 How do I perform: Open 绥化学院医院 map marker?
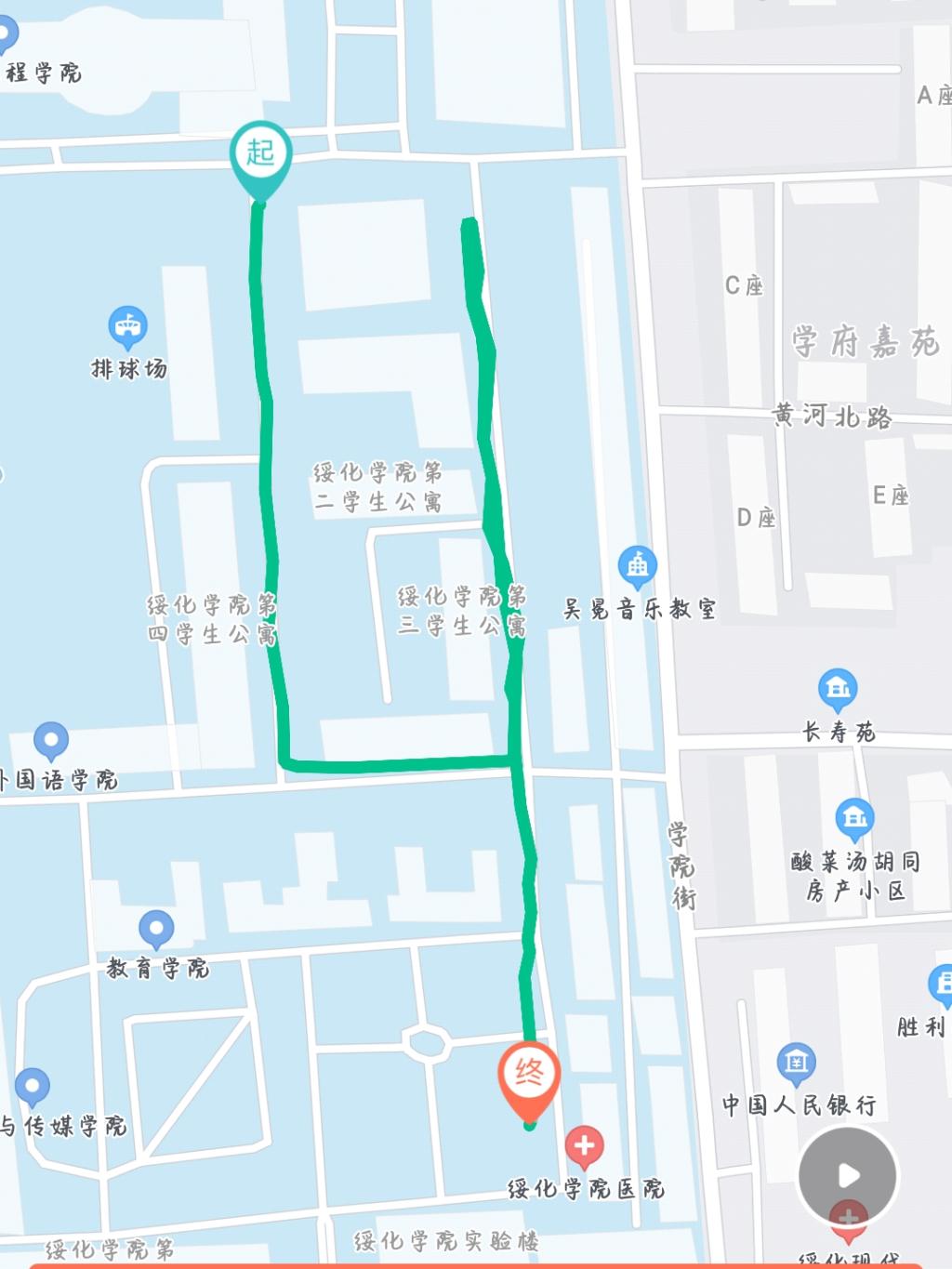[584, 1147]
